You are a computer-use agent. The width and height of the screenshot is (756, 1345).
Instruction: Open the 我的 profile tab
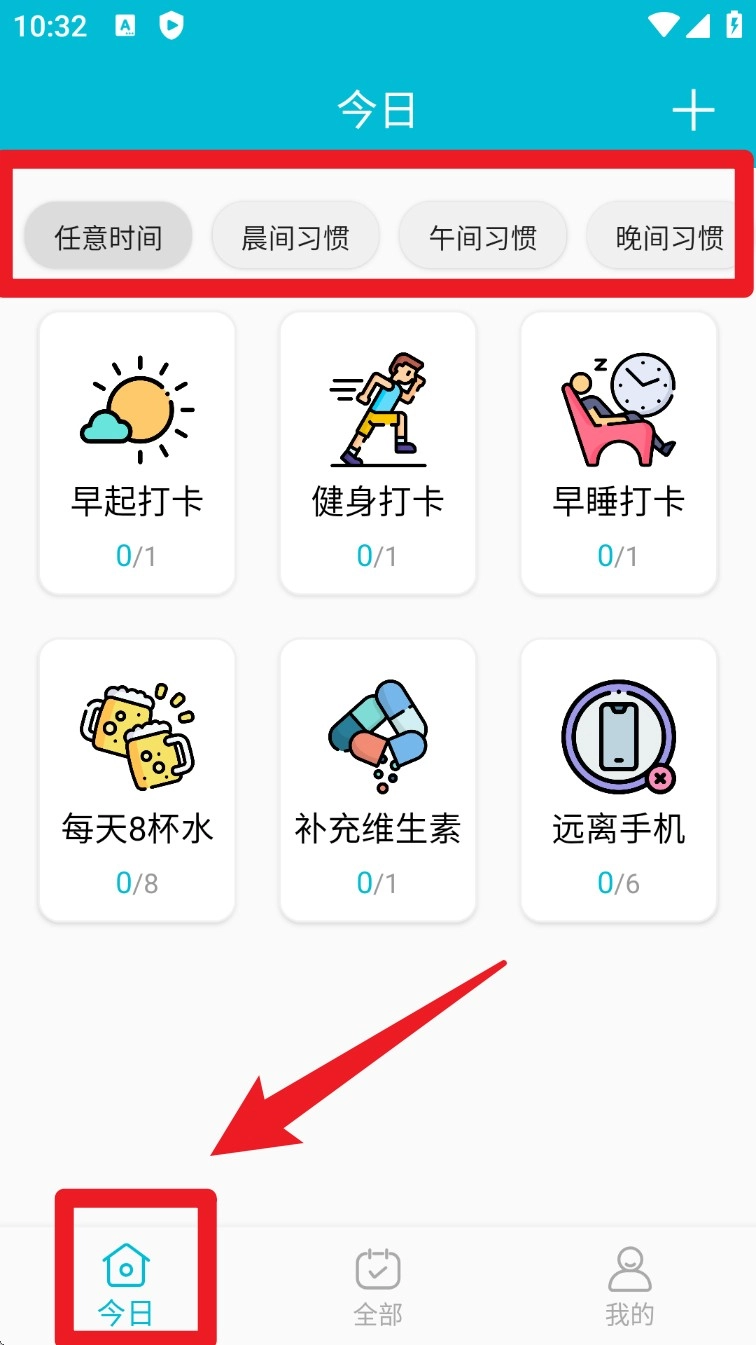click(x=629, y=1284)
